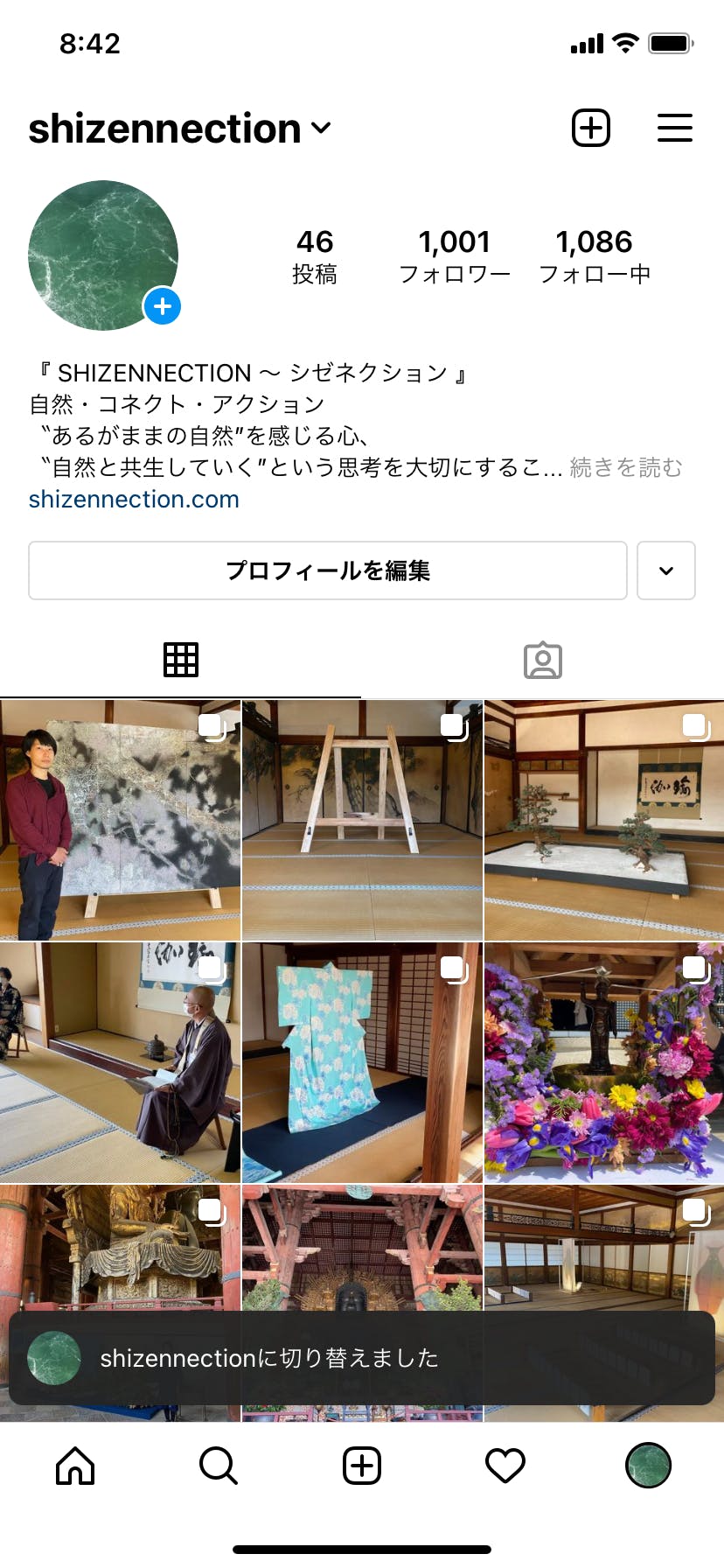The width and height of the screenshot is (724, 1568).
Task: Expand the bio with 続きを読む
Action: 626,467
